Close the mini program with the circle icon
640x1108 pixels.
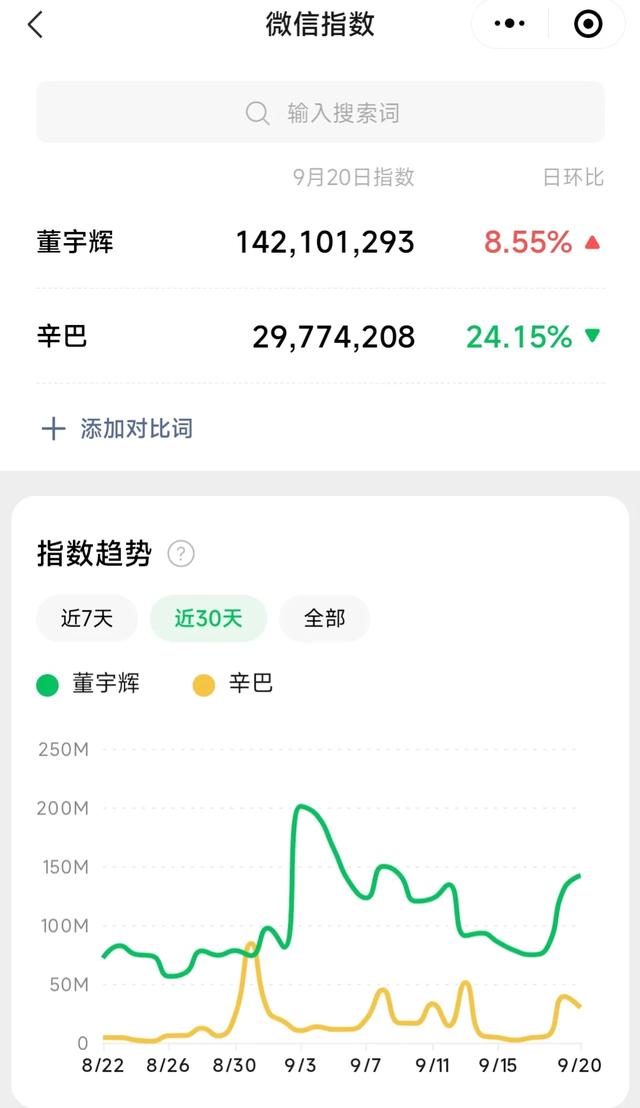(588, 24)
